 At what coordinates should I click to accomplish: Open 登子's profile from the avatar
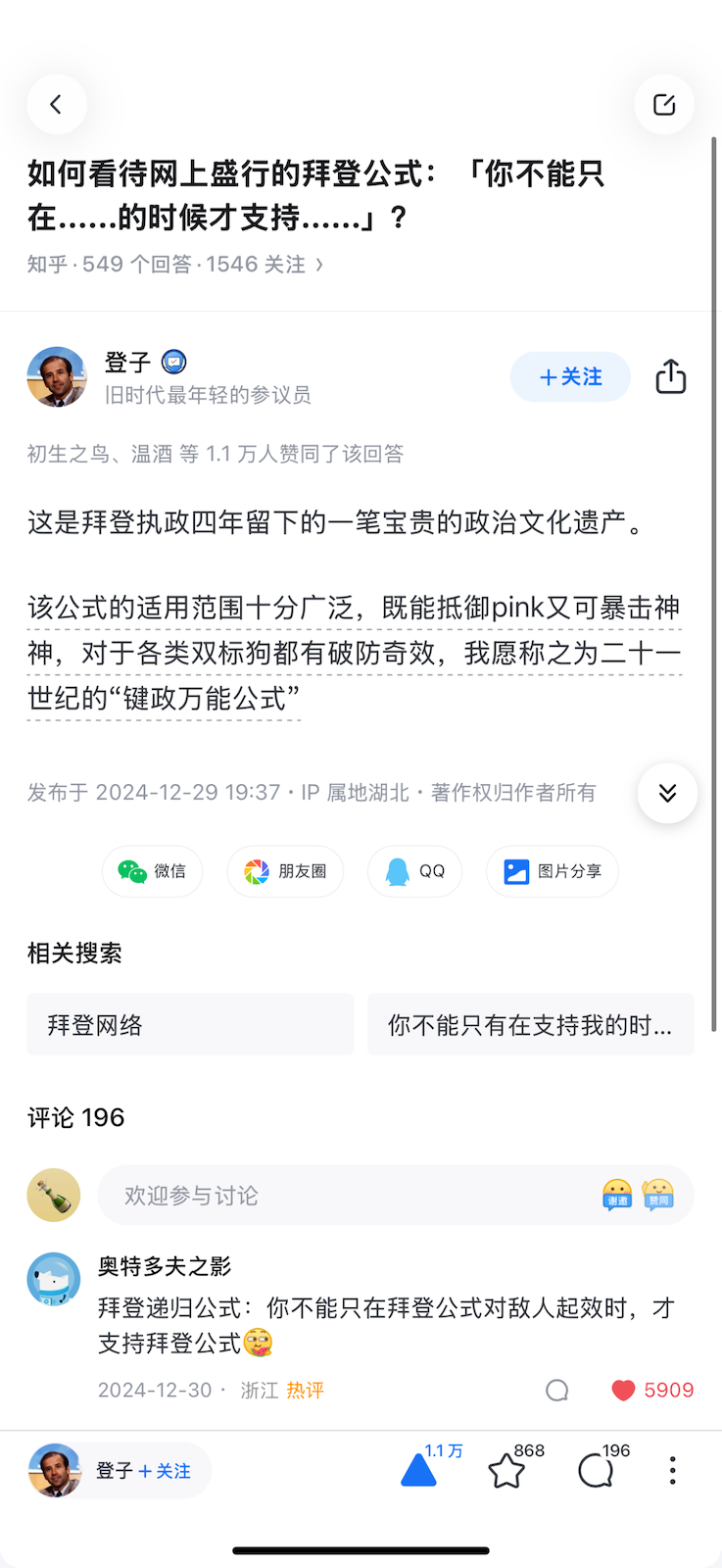[57, 377]
